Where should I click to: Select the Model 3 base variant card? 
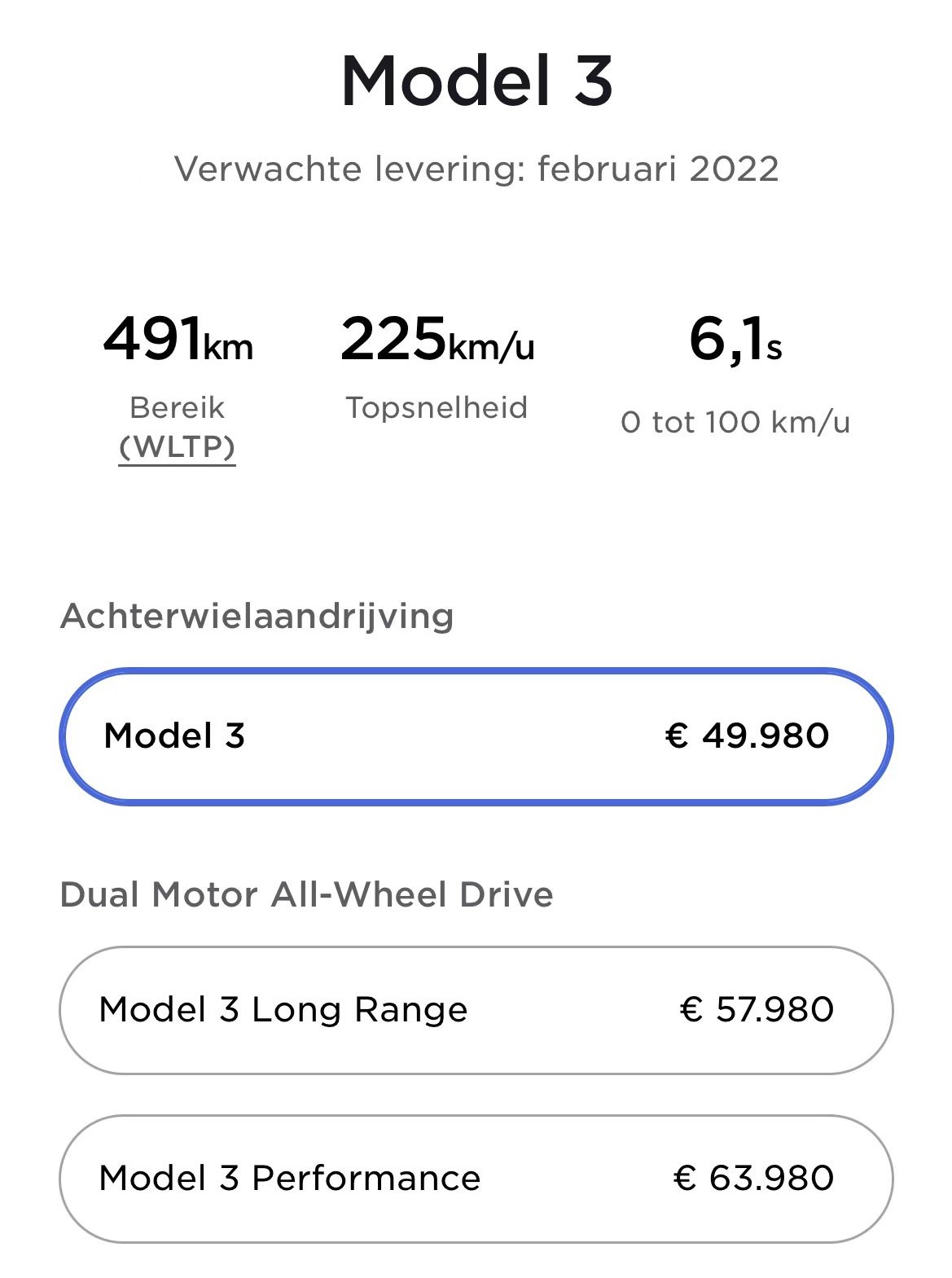point(476,736)
